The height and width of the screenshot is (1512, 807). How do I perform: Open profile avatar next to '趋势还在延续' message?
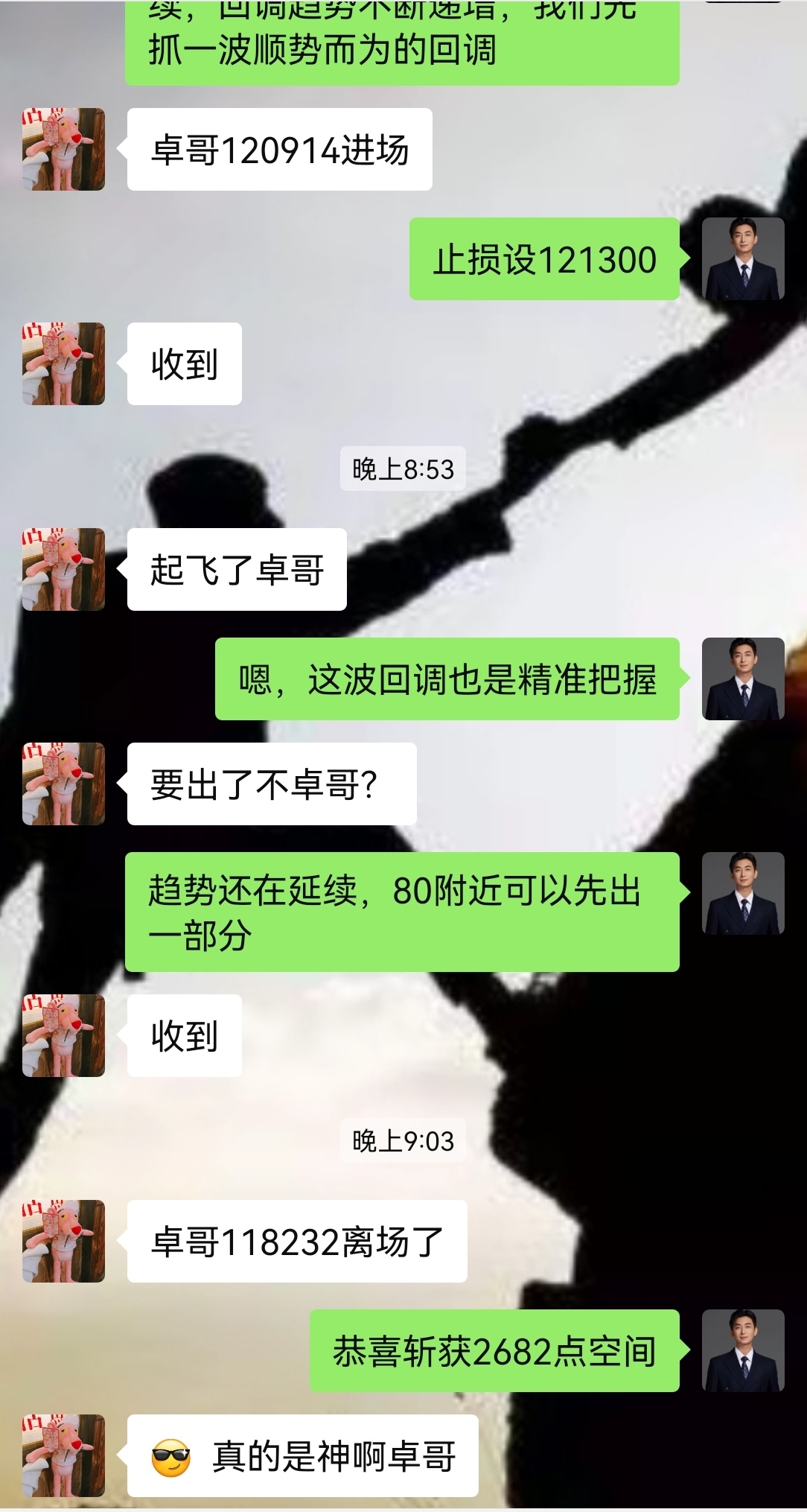click(x=743, y=894)
